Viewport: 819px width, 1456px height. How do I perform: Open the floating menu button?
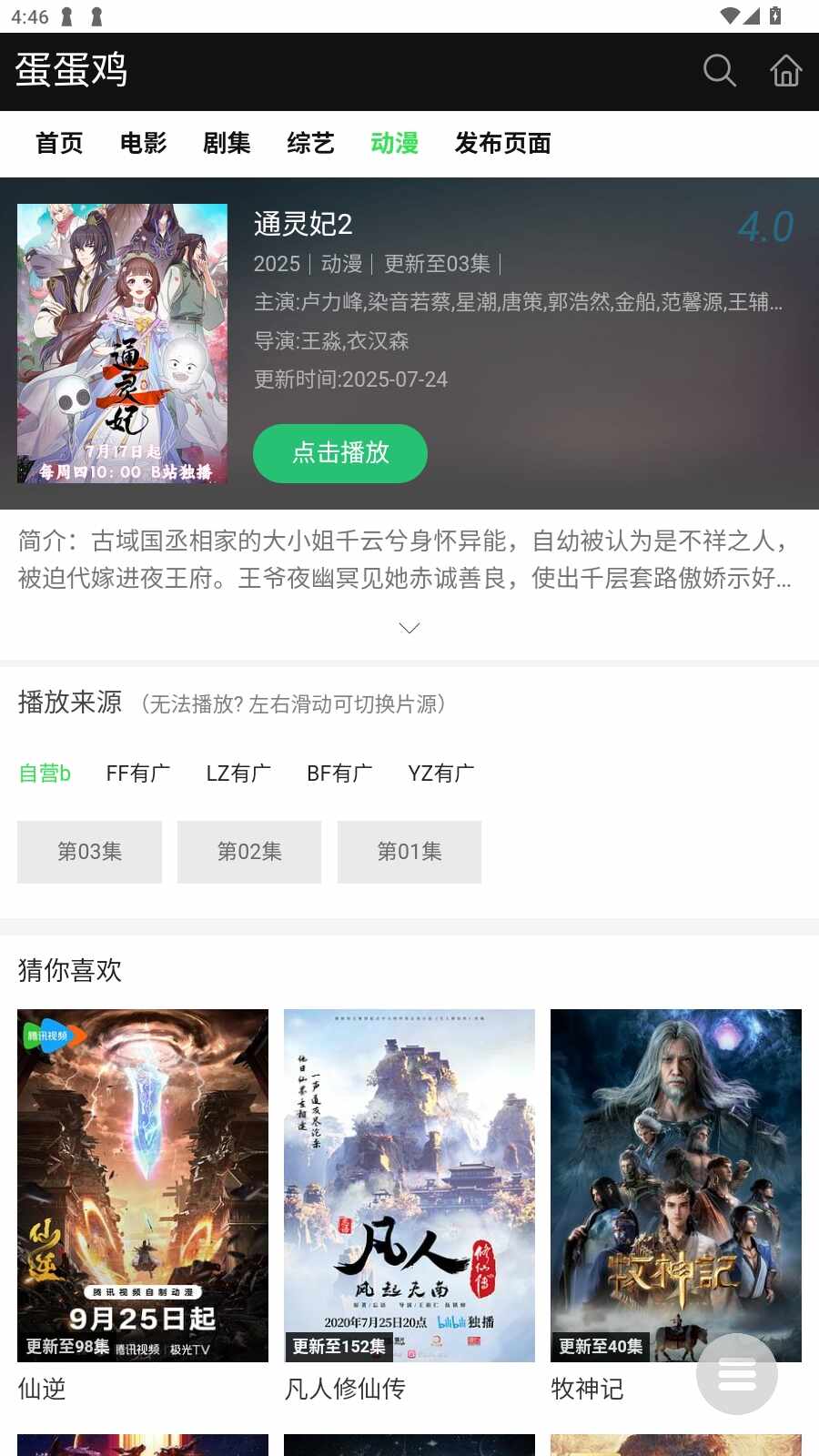[x=736, y=1373]
